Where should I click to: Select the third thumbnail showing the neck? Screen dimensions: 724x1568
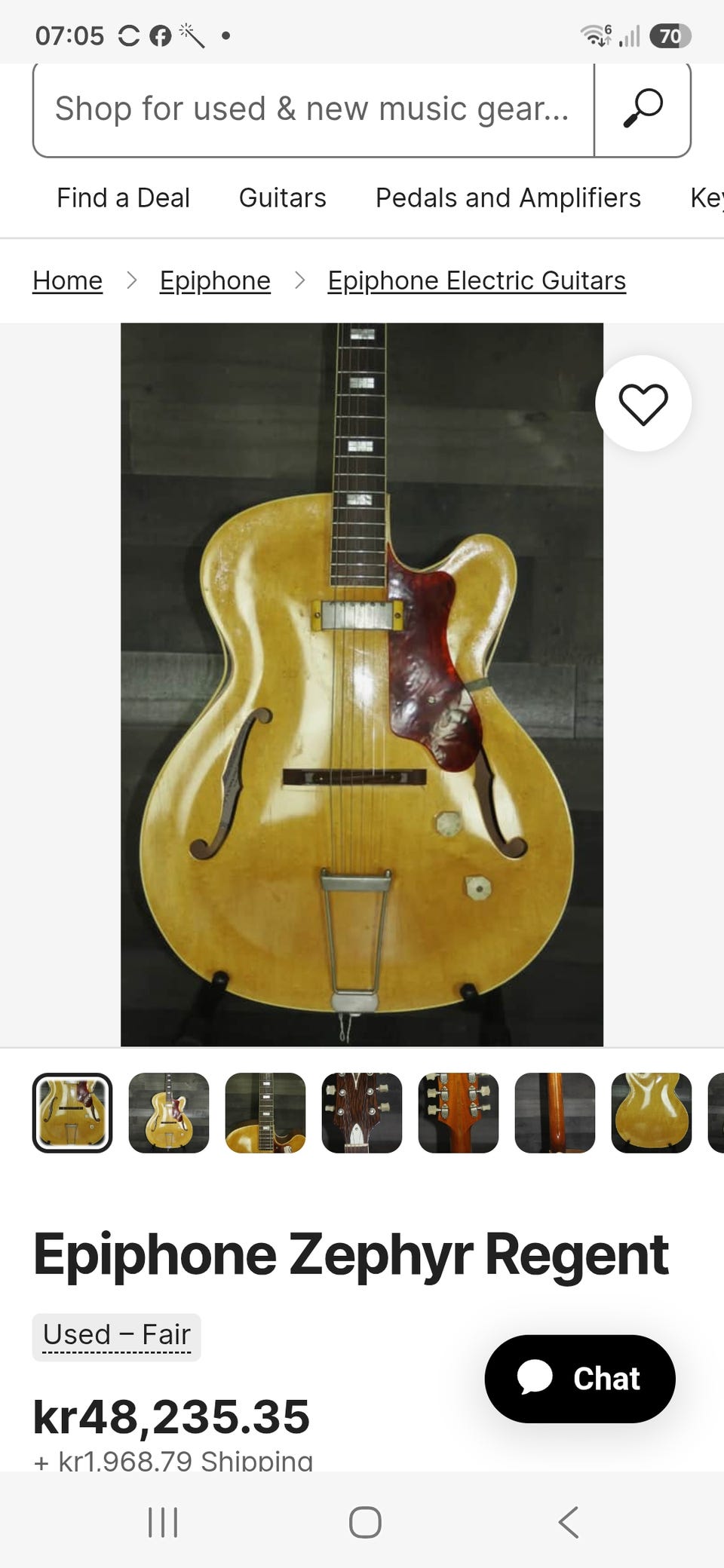tap(265, 1113)
